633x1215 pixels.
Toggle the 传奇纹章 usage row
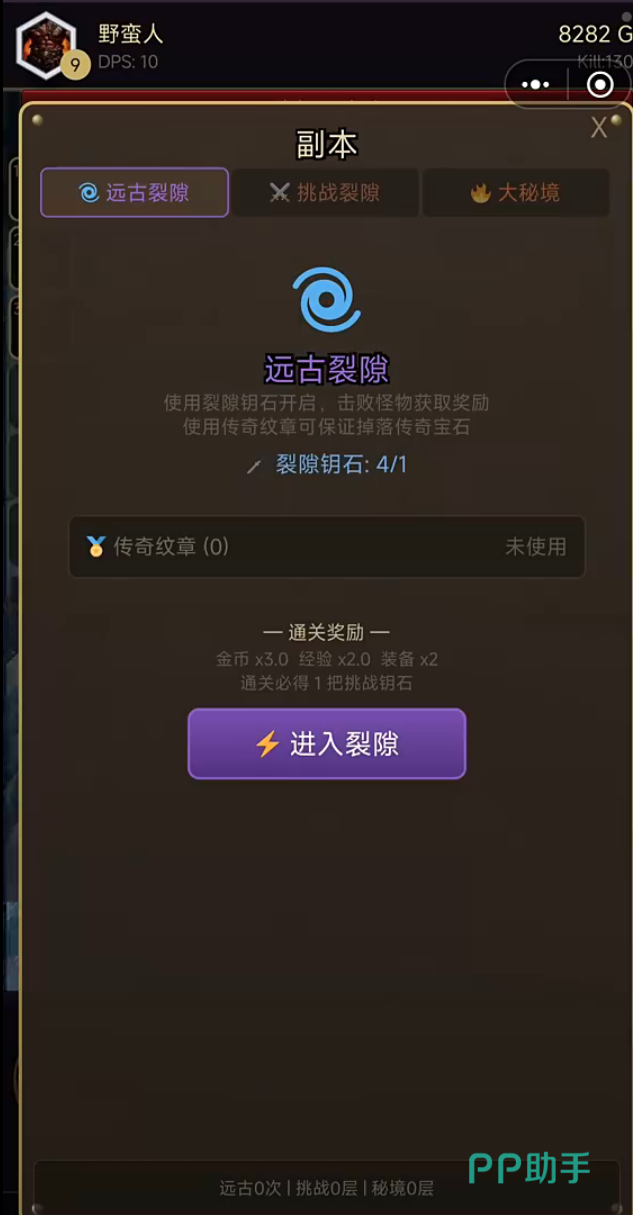click(326, 546)
